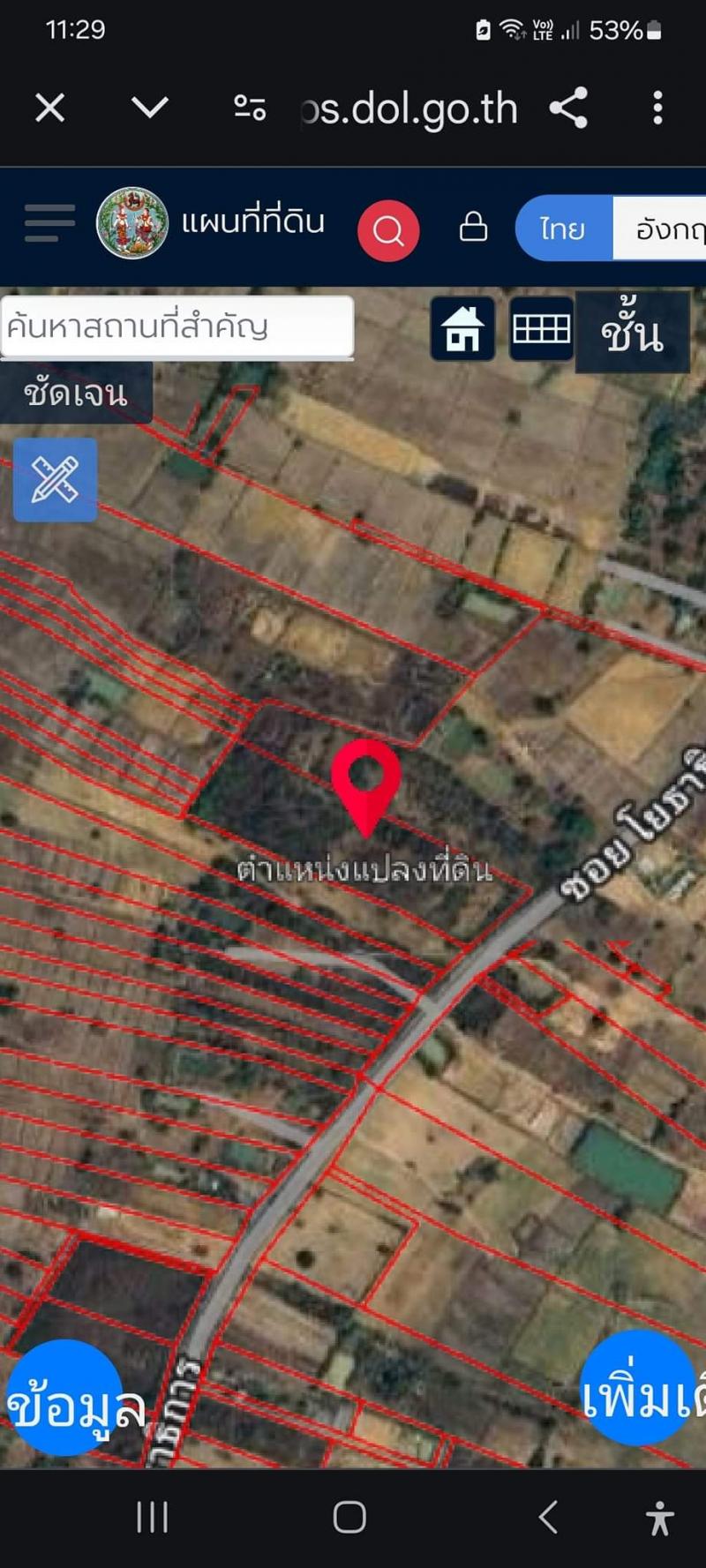Open the hamburger menu
706x1568 pixels.
(50, 223)
